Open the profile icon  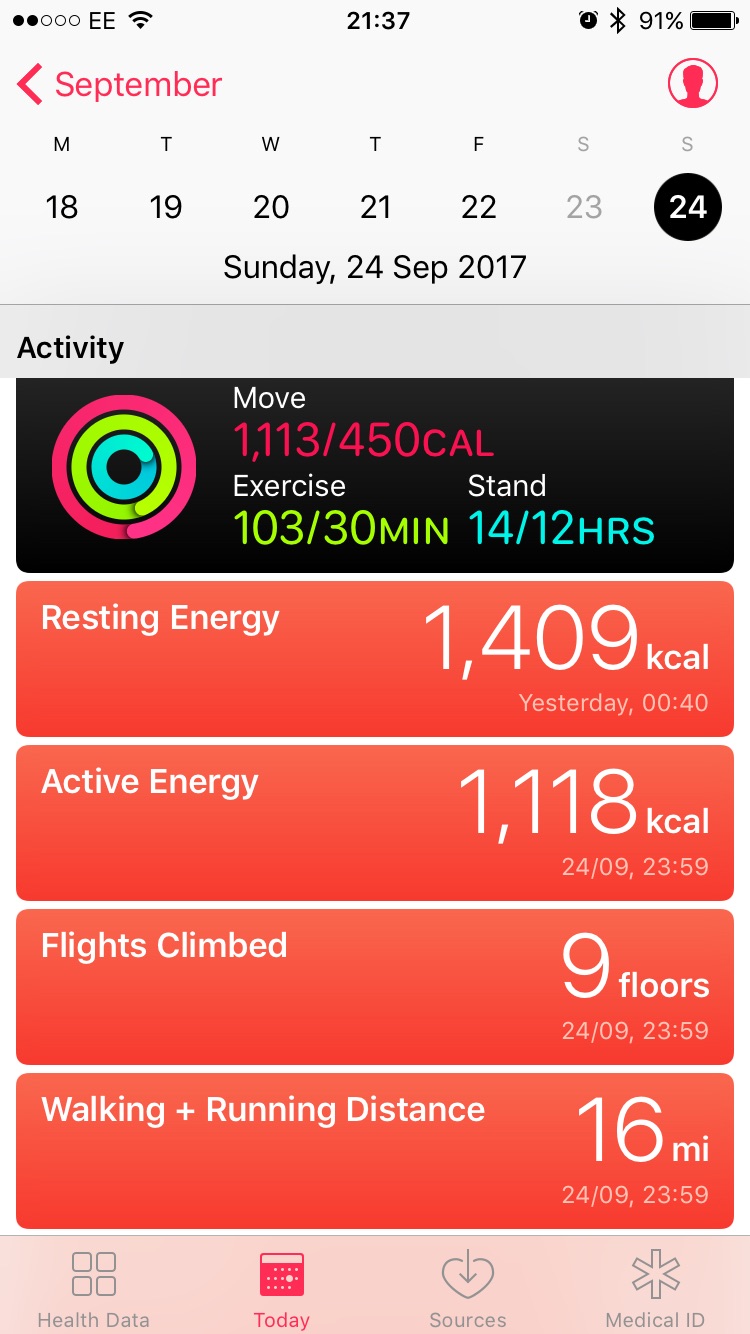693,83
